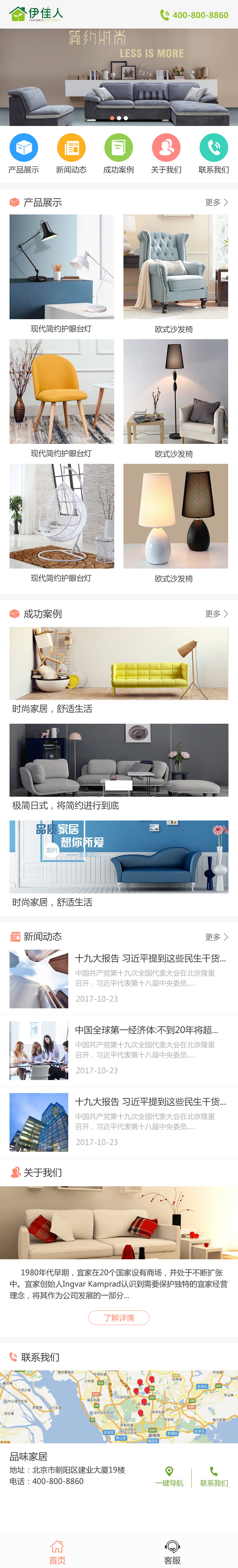Screen dimensions: 238x1568
Task: View 更多 in the 新闻动态 section
Action: [216, 937]
